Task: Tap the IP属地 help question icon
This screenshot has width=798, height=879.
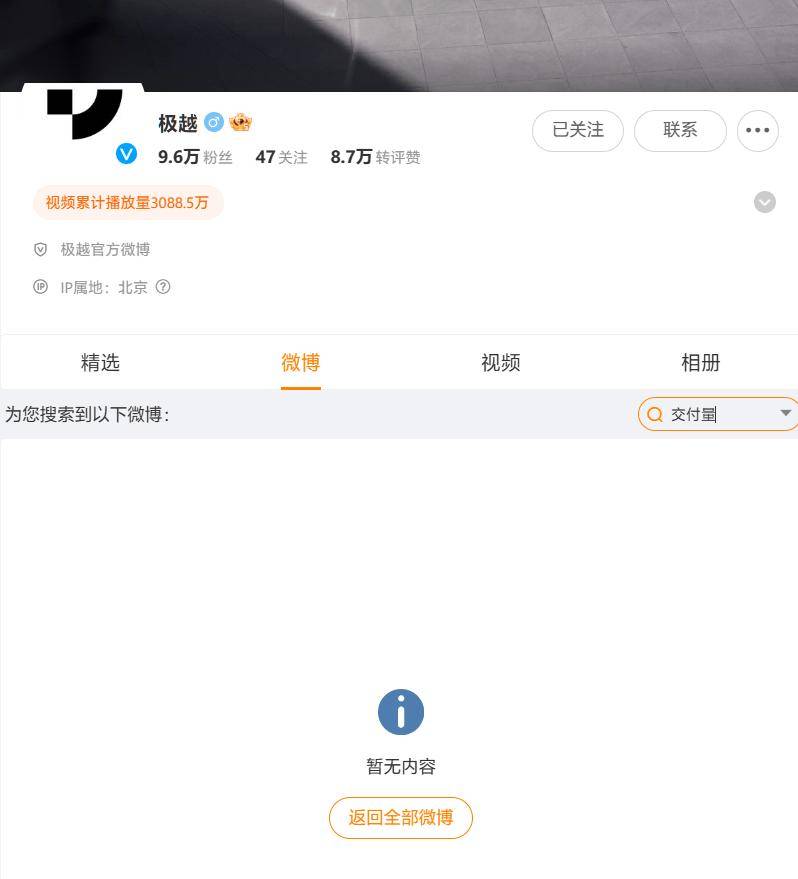Action: click(x=163, y=287)
